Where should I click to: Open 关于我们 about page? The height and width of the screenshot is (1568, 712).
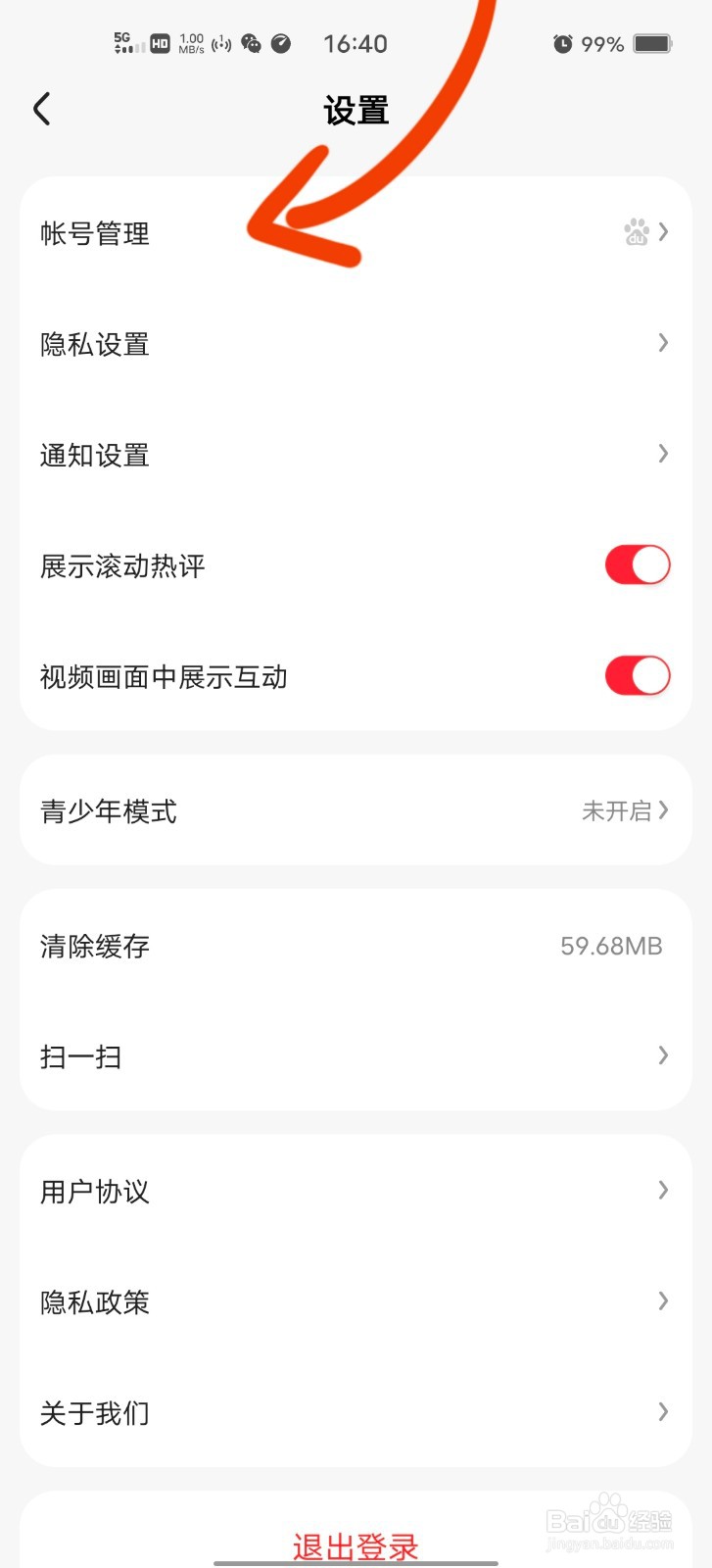(x=356, y=1412)
